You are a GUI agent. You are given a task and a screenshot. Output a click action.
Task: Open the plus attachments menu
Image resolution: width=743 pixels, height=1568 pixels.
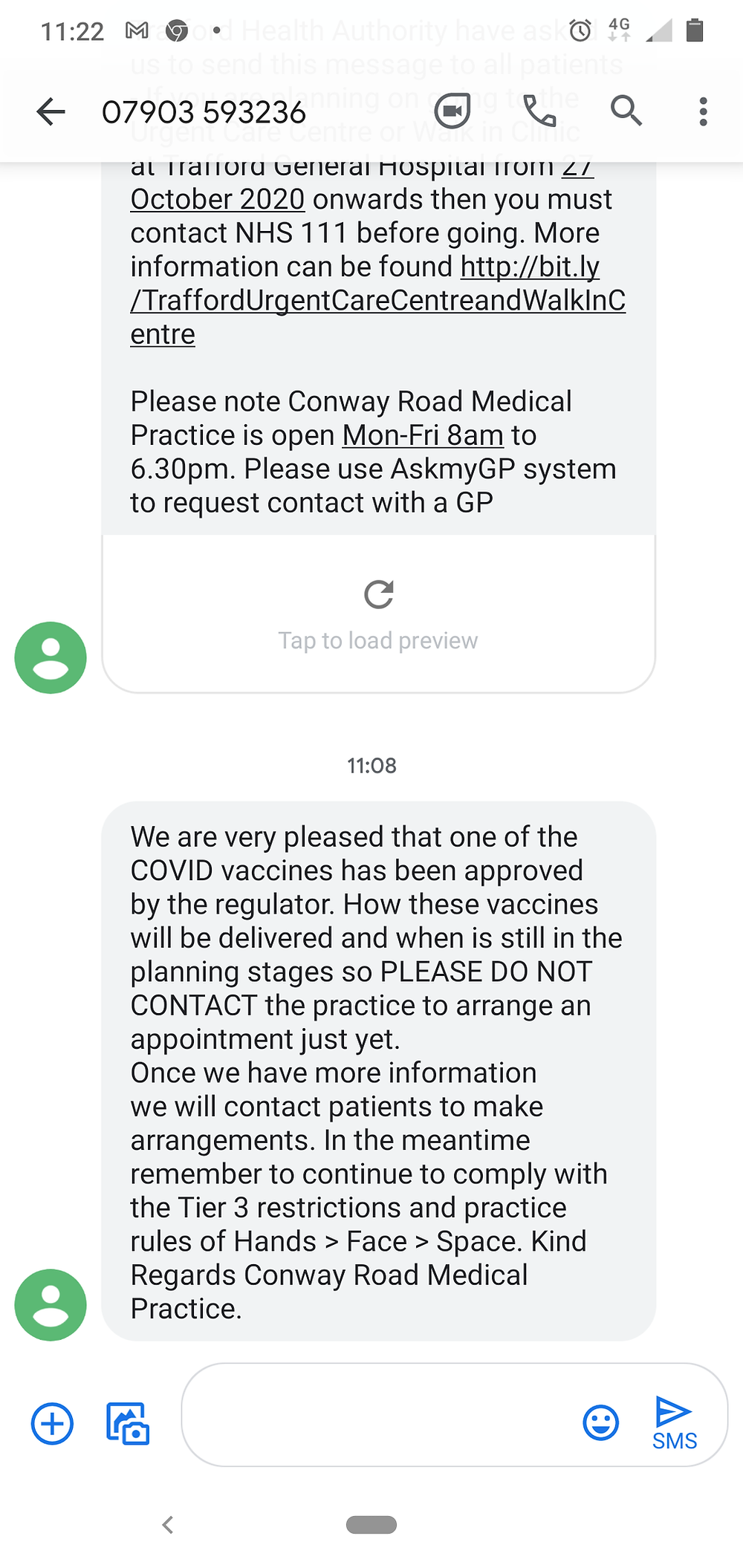[52, 1424]
